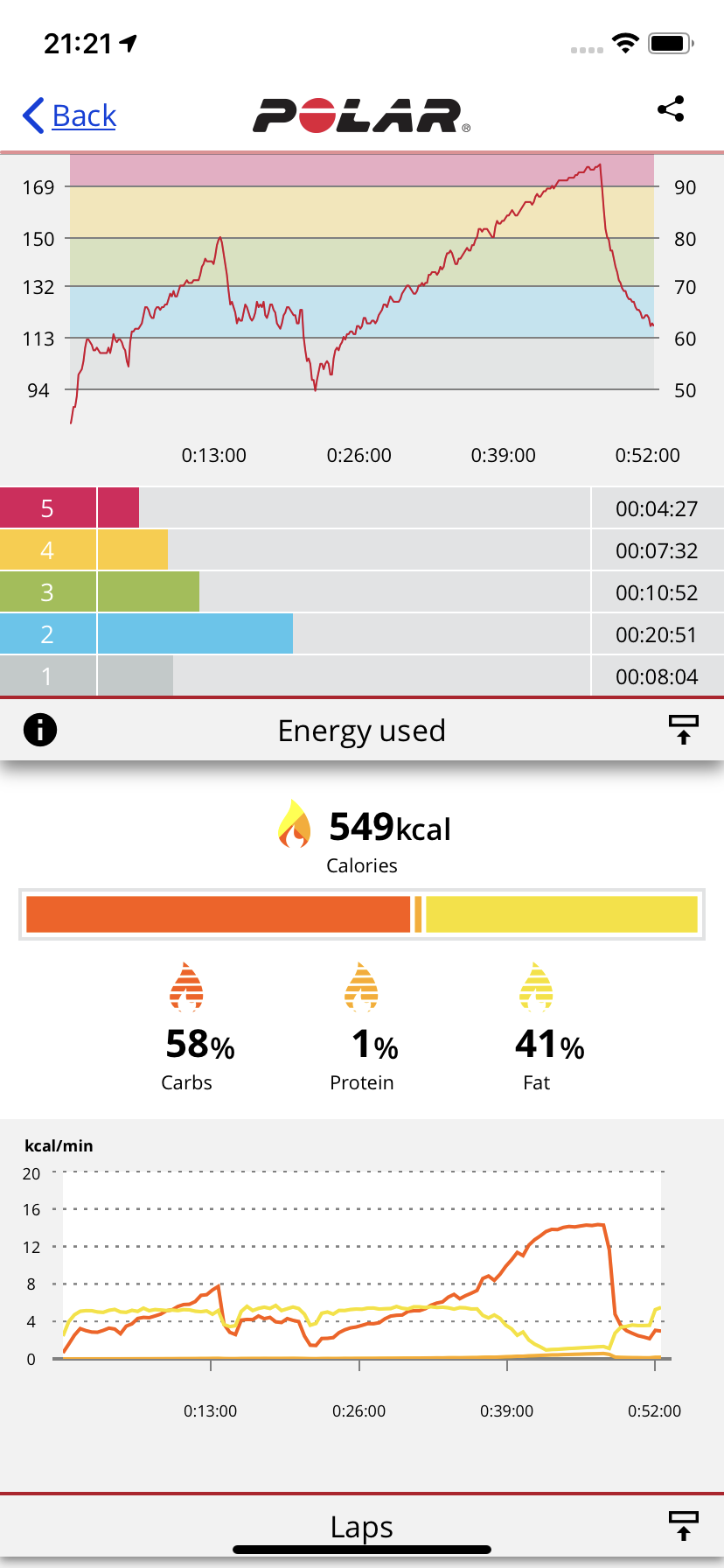This screenshot has height=1568, width=724.
Task: Open the Energy used info icon
Action: (40, 730)
